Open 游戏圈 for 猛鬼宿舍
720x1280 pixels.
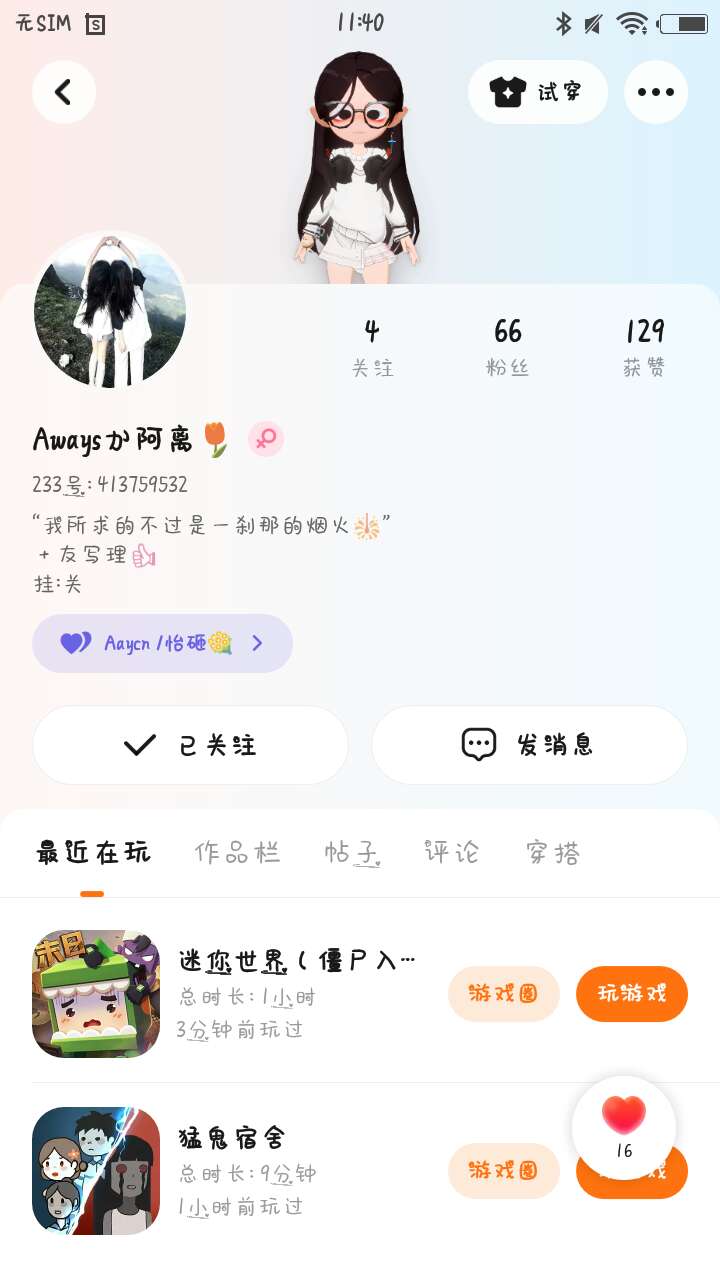503,1171
